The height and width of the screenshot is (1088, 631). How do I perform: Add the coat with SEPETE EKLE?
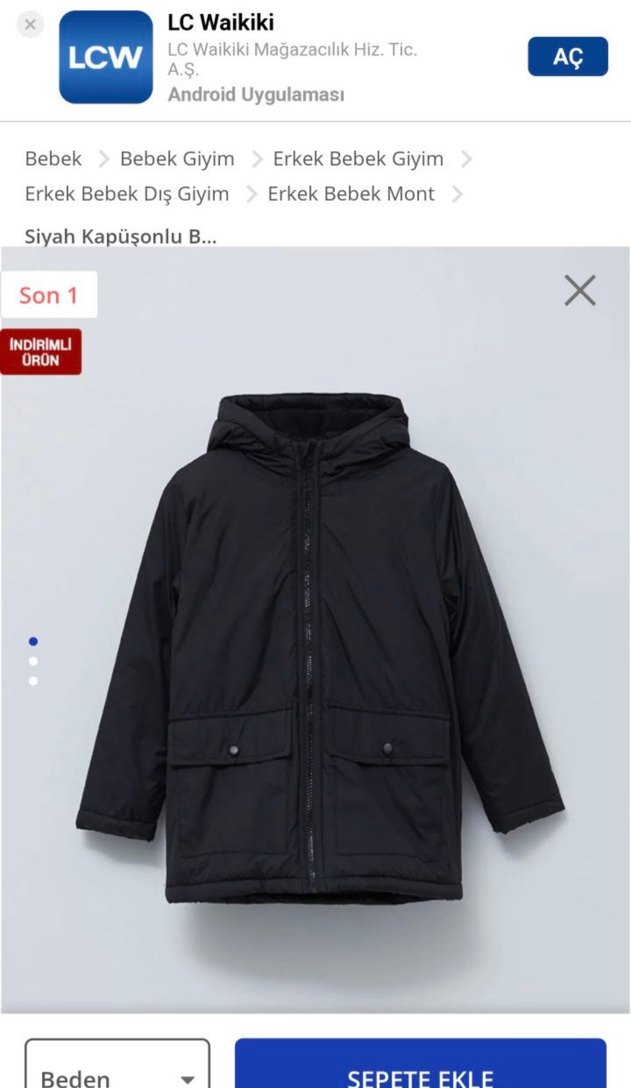tap(420, 1070)
